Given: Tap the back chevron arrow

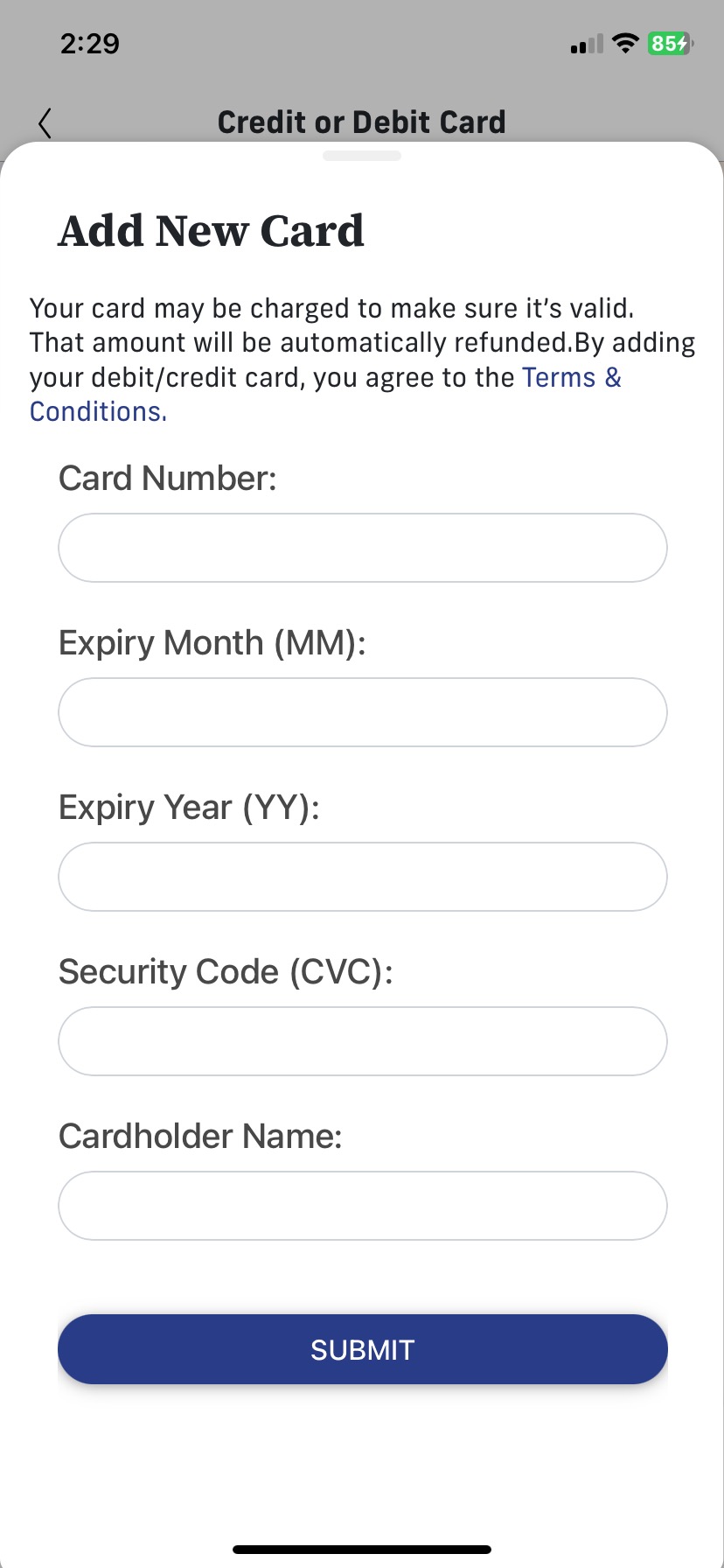Looking at the screenshot, I should pos(45,122).
